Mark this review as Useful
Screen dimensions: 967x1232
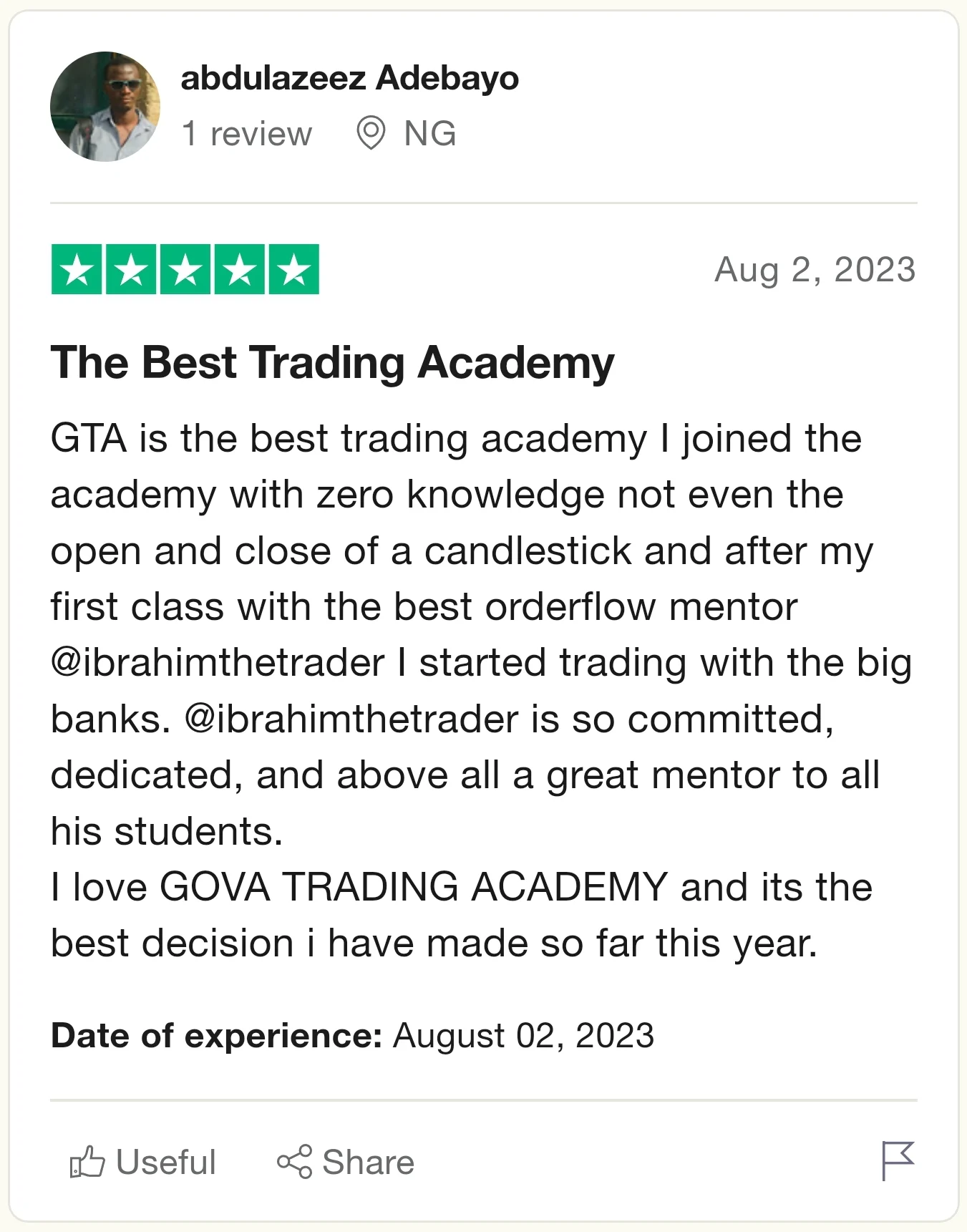(x=142, y=1162)
